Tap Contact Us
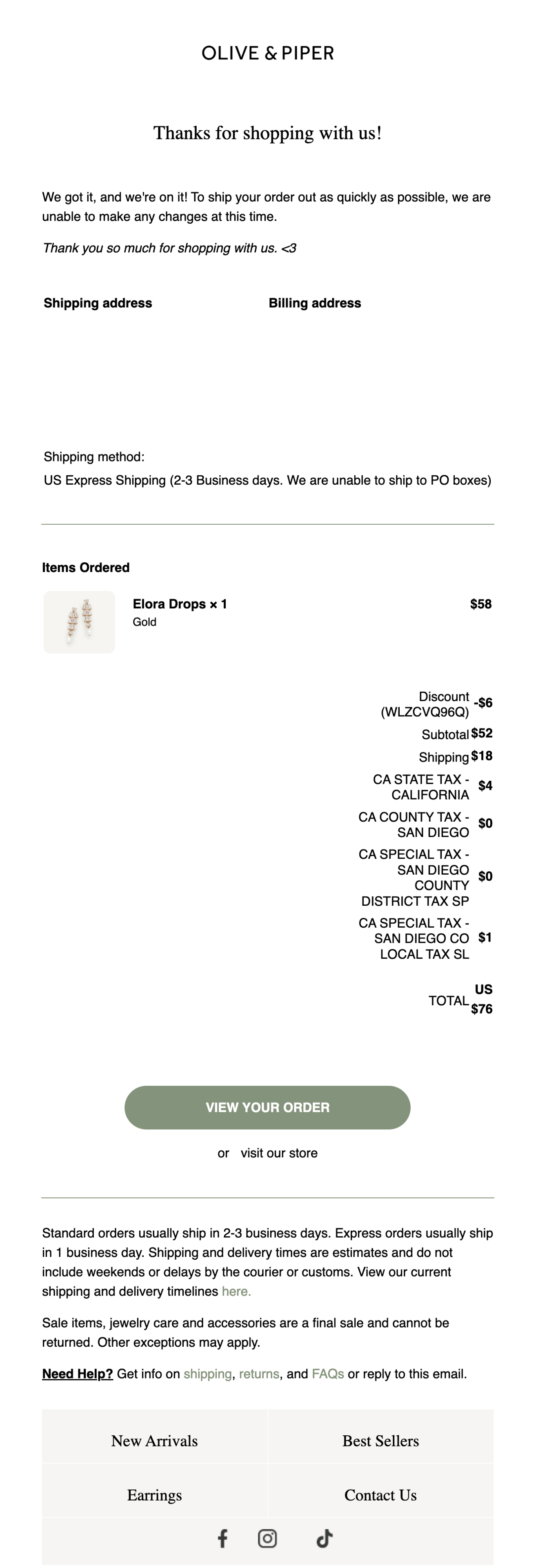 coord(380,1495)
